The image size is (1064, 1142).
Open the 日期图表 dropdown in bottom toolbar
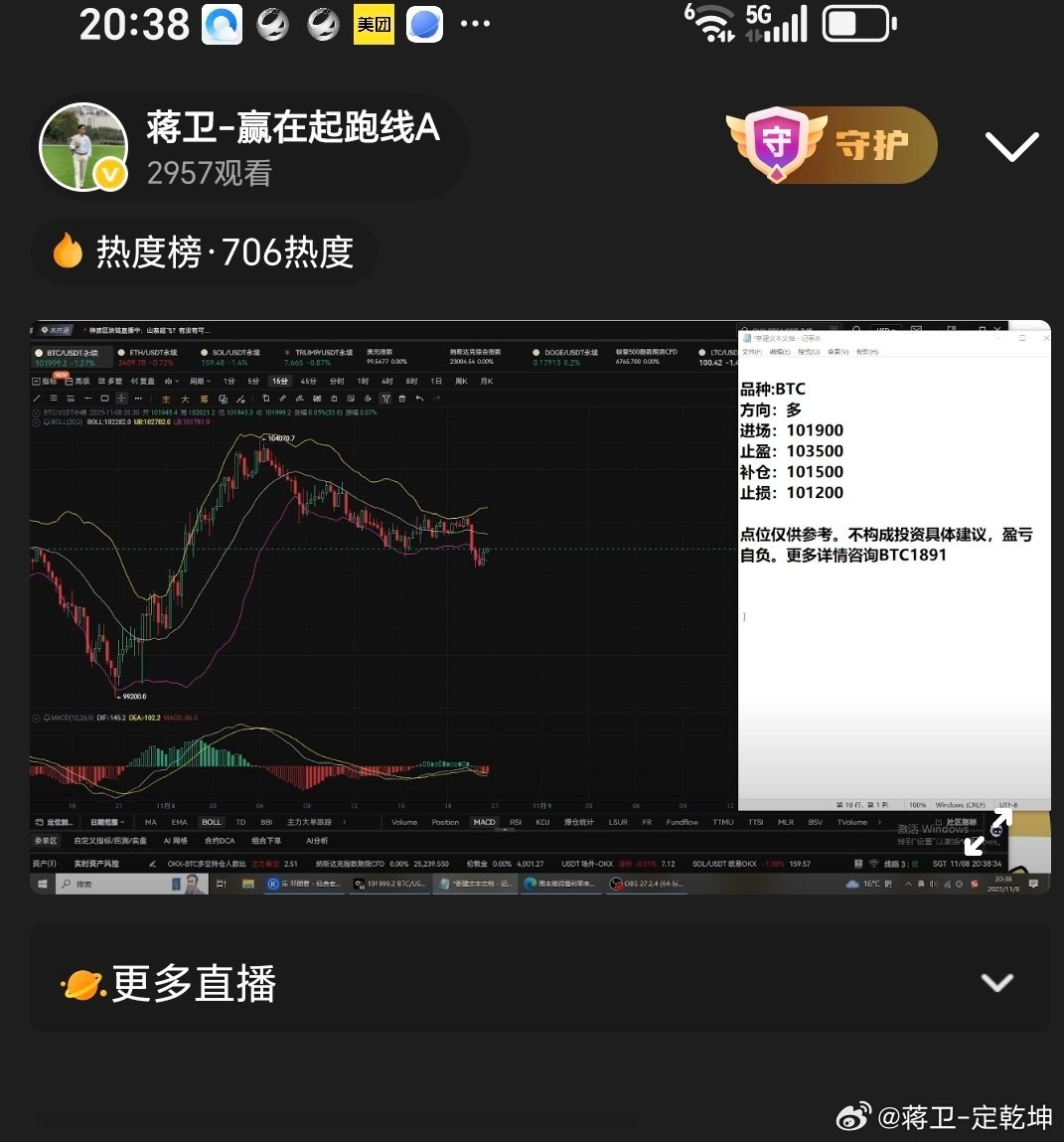coord(106,822)
